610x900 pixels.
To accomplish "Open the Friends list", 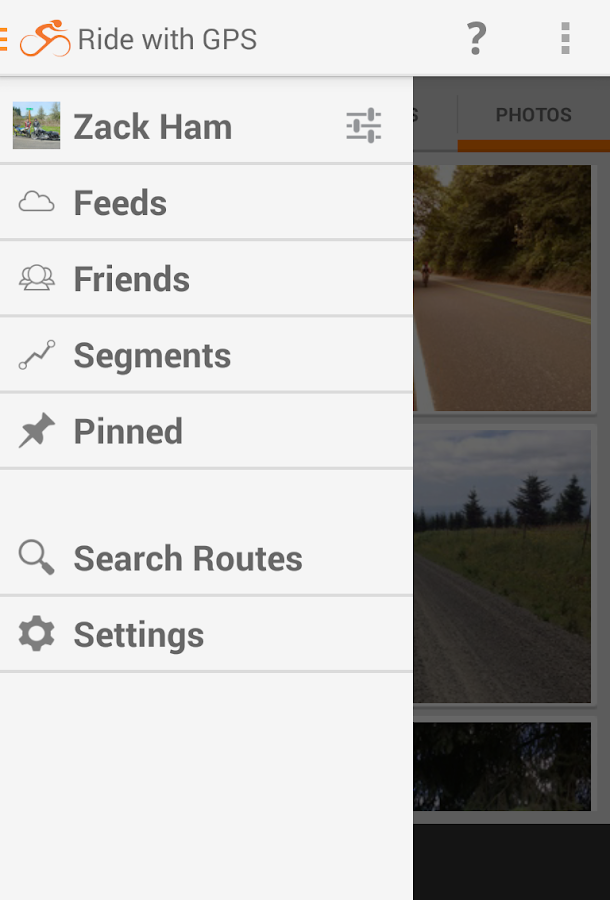I will (x=131, y=279).
